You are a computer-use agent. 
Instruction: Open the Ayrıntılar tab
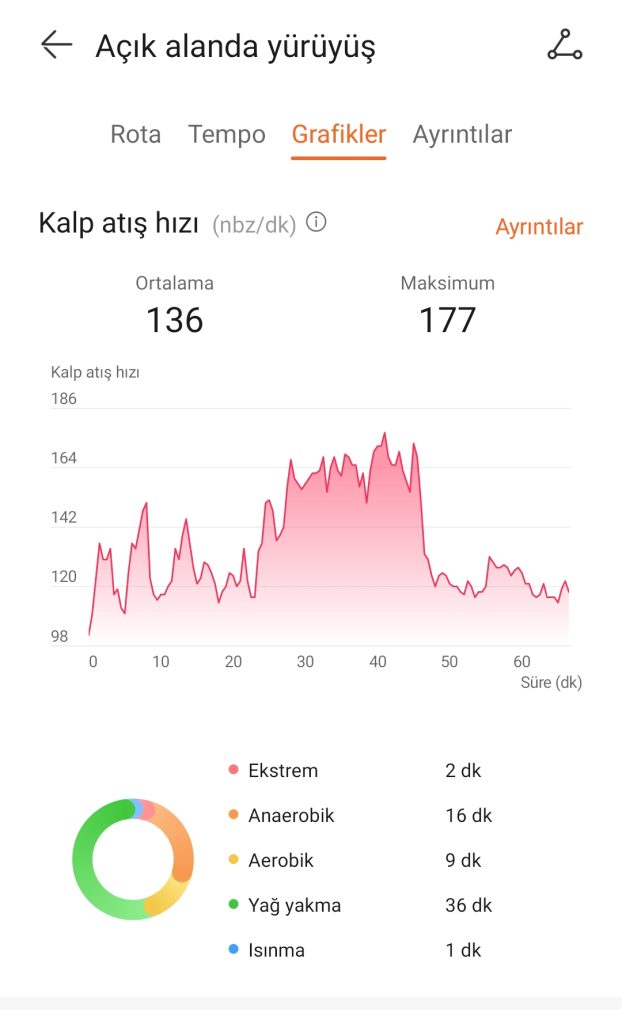(x=462, y=135)
